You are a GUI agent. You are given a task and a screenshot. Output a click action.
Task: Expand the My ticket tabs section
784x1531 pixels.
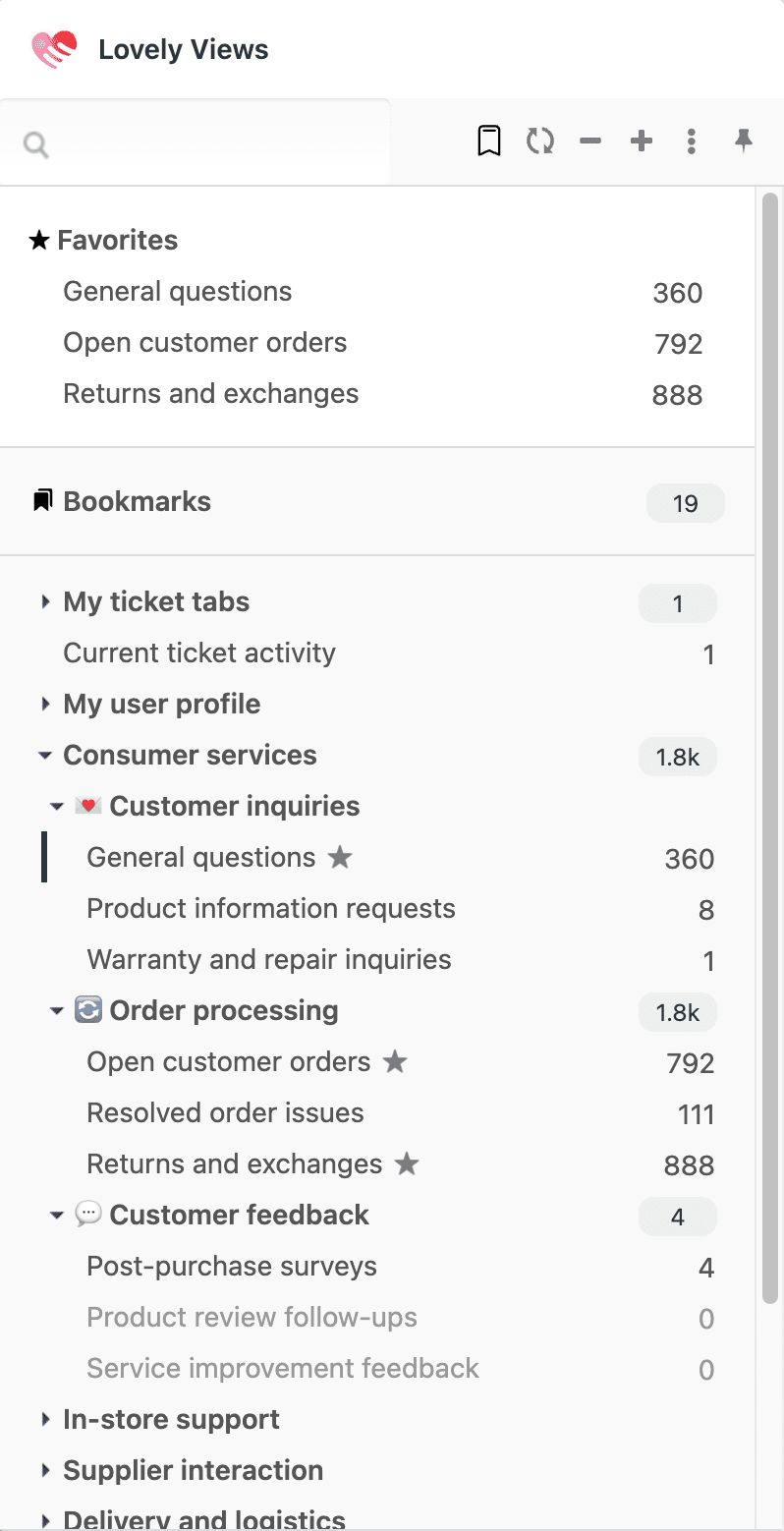pyautogui.click(x=45, y=601)
